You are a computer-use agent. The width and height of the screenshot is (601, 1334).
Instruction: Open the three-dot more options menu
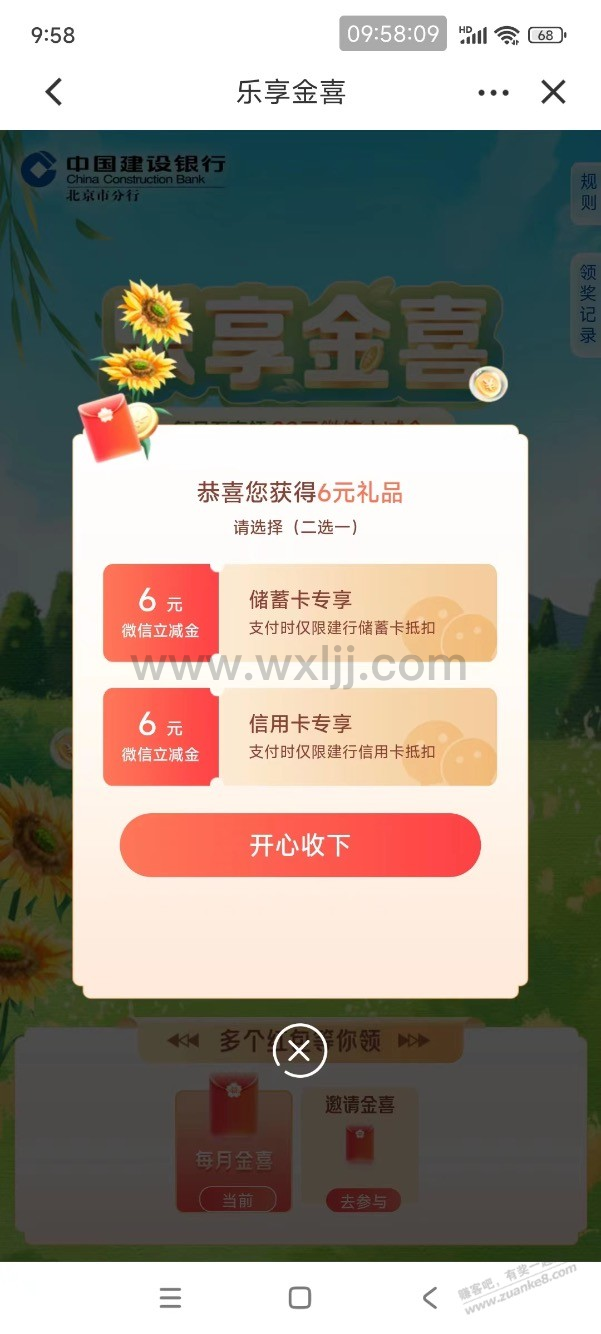click(493, 92)
